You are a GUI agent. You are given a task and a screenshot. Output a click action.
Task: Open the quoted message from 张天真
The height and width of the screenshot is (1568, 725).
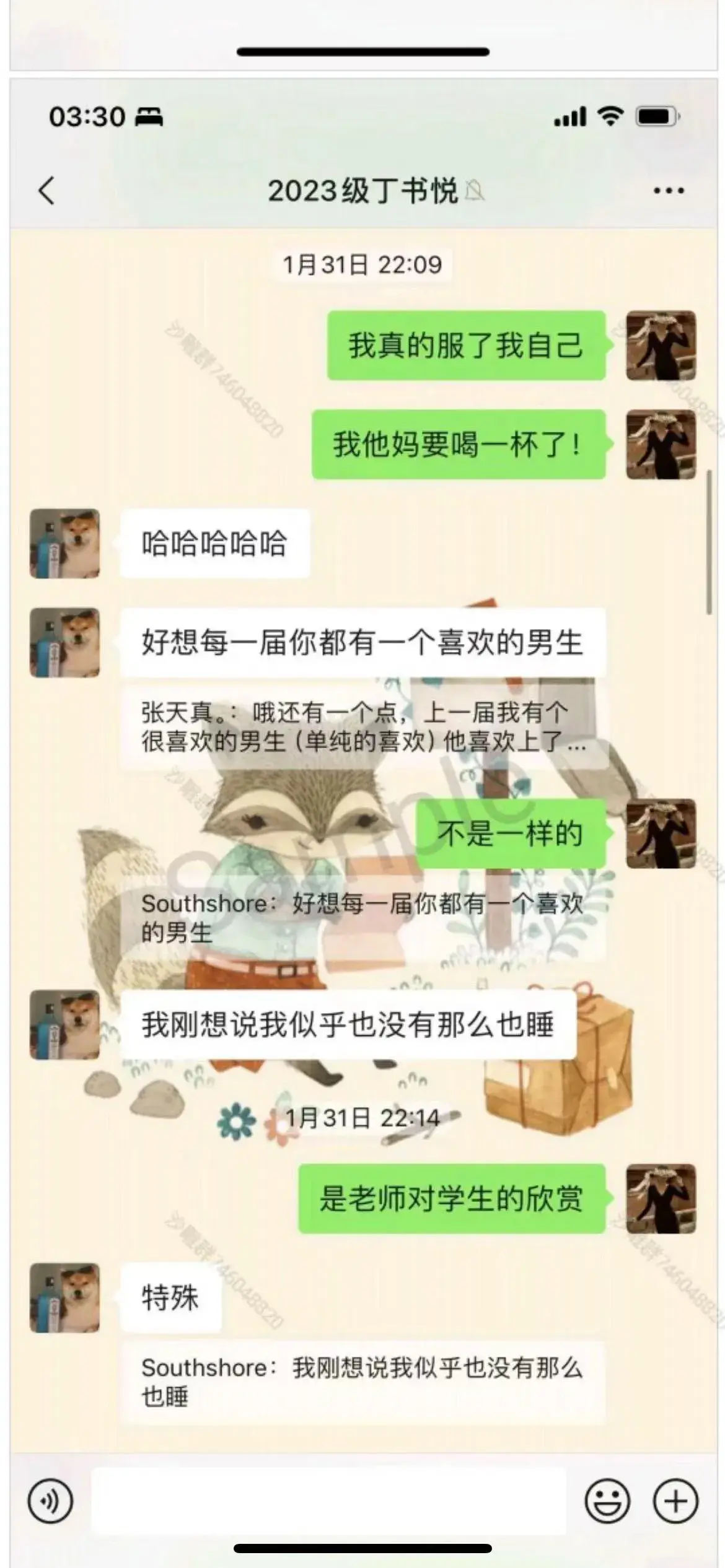[362, 727]
